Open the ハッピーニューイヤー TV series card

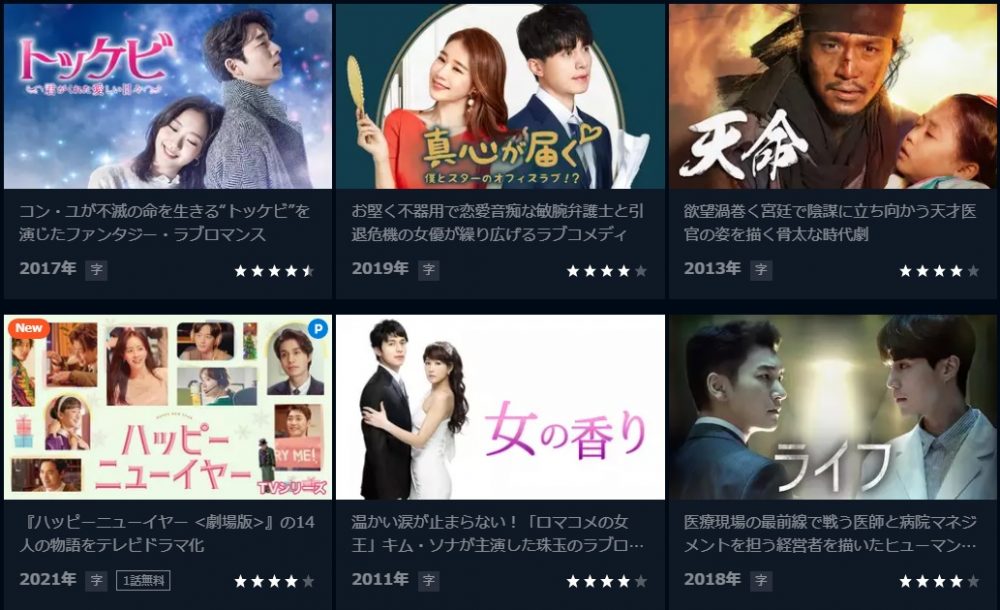[x=168, y=407]
